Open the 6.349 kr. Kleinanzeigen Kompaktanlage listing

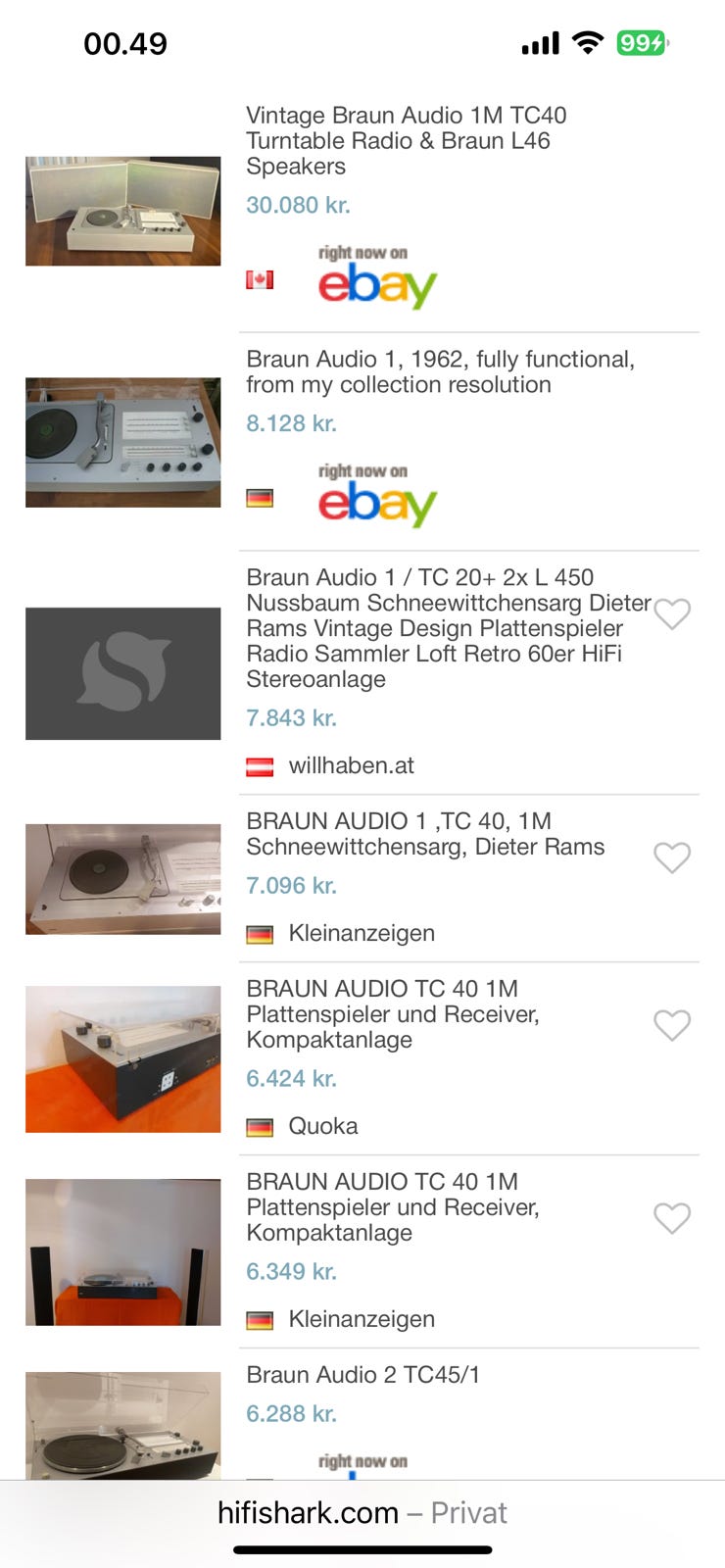[x=392, y=1207]
